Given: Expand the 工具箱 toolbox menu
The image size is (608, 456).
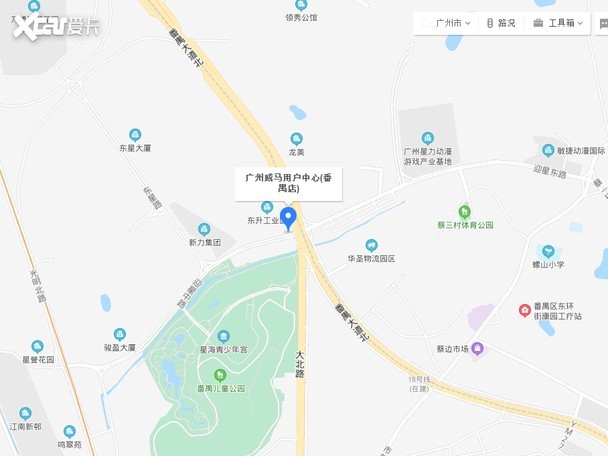Looking at the screenshot, I should (560, 23).
